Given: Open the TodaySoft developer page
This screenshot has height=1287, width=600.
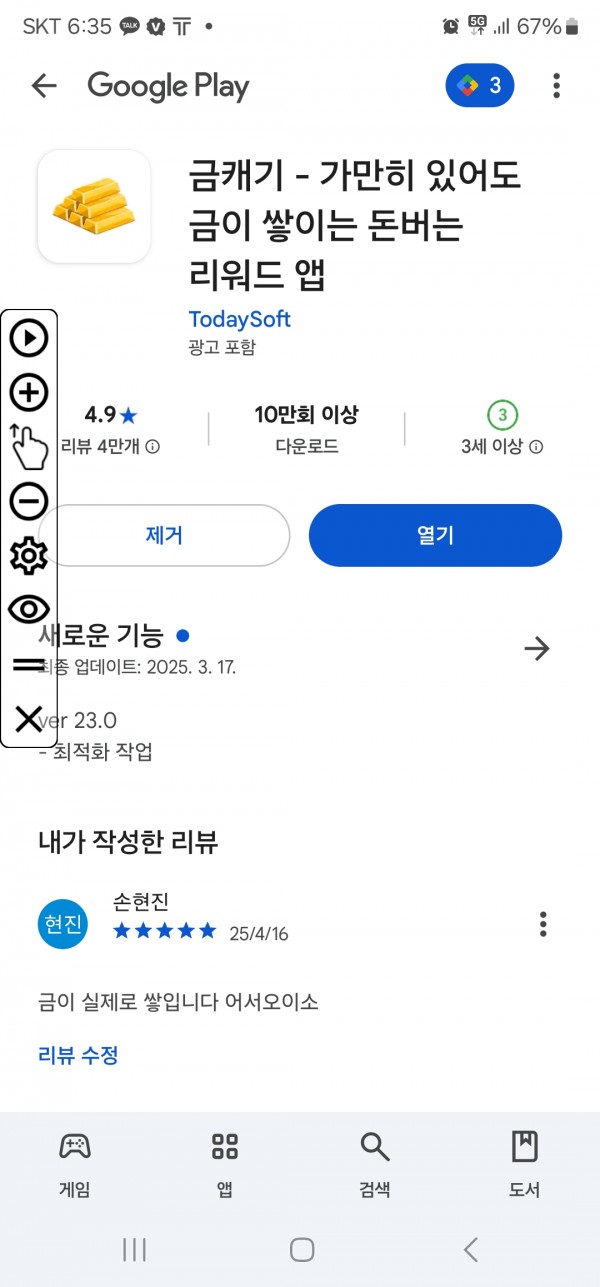Looking at the screenshot, I should tap(239, 319).
